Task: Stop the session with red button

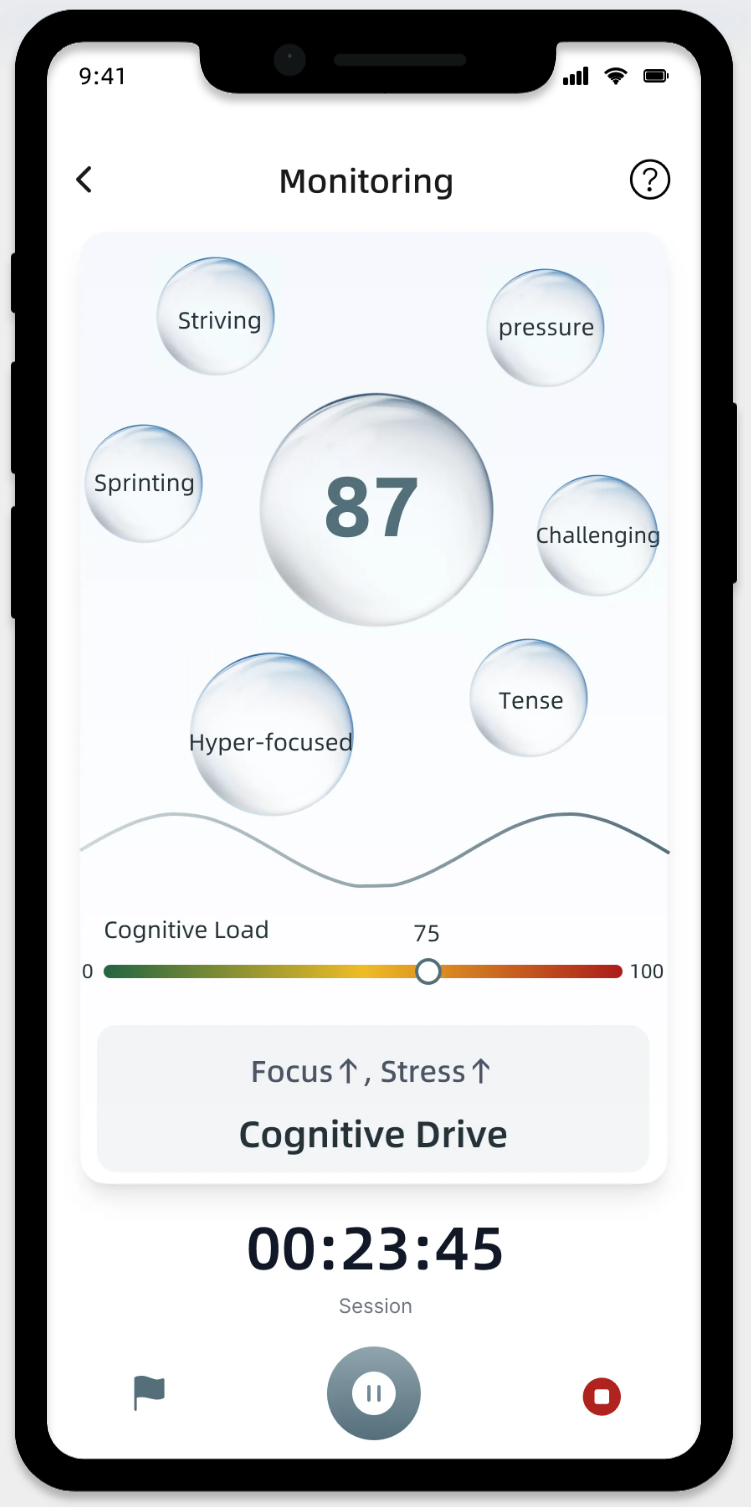Action: point(602,1396)
